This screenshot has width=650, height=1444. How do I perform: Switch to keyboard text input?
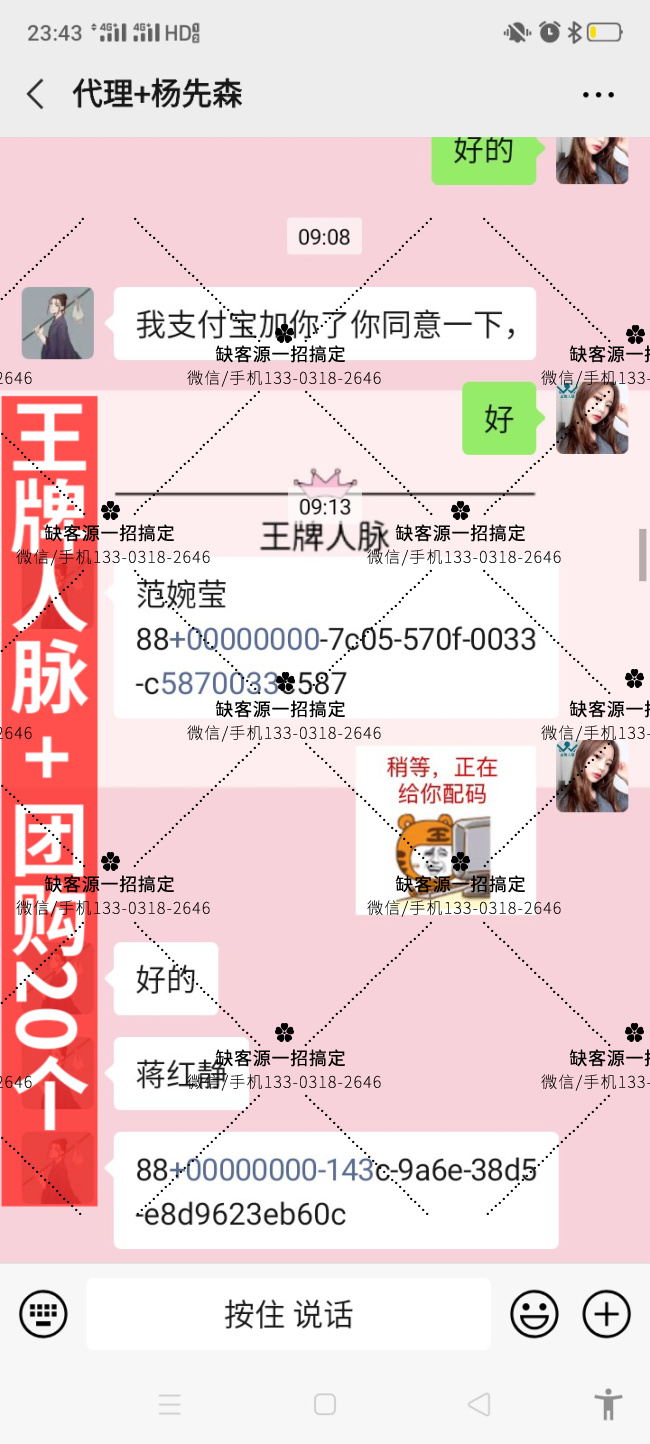coord(43,1313)
